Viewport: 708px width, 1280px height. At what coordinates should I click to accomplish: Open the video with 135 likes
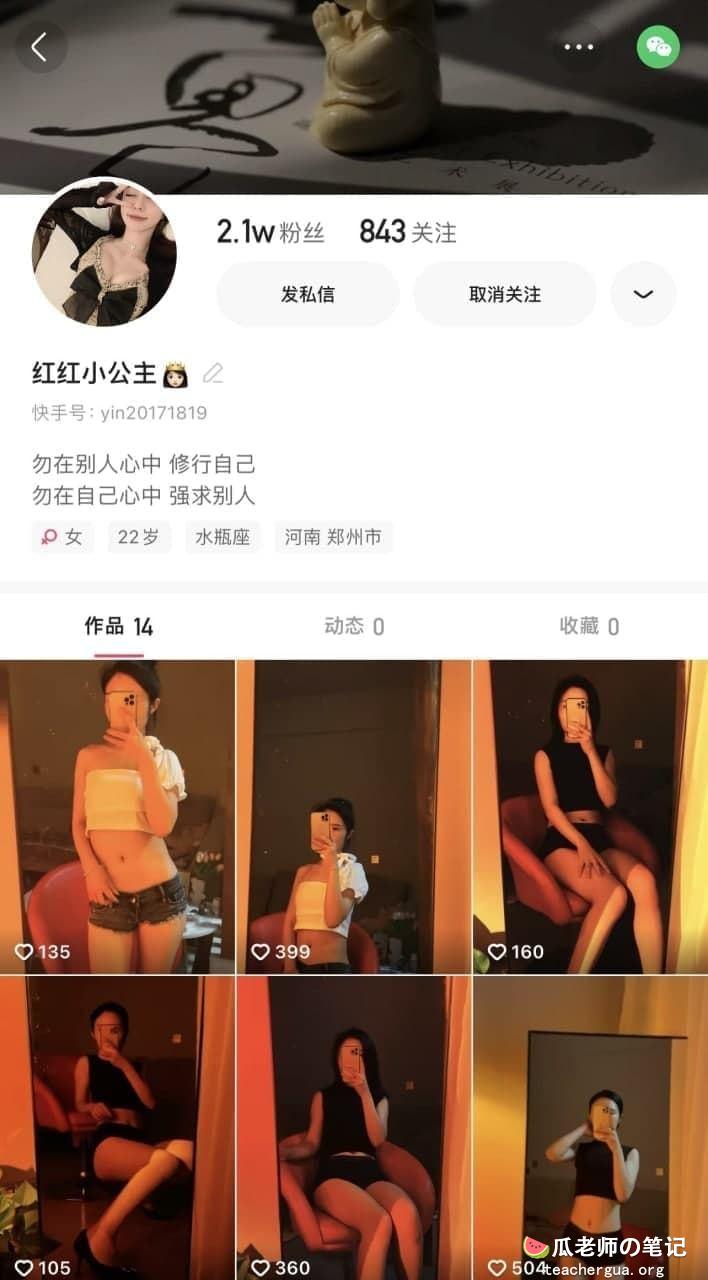[x=117, y=815]
